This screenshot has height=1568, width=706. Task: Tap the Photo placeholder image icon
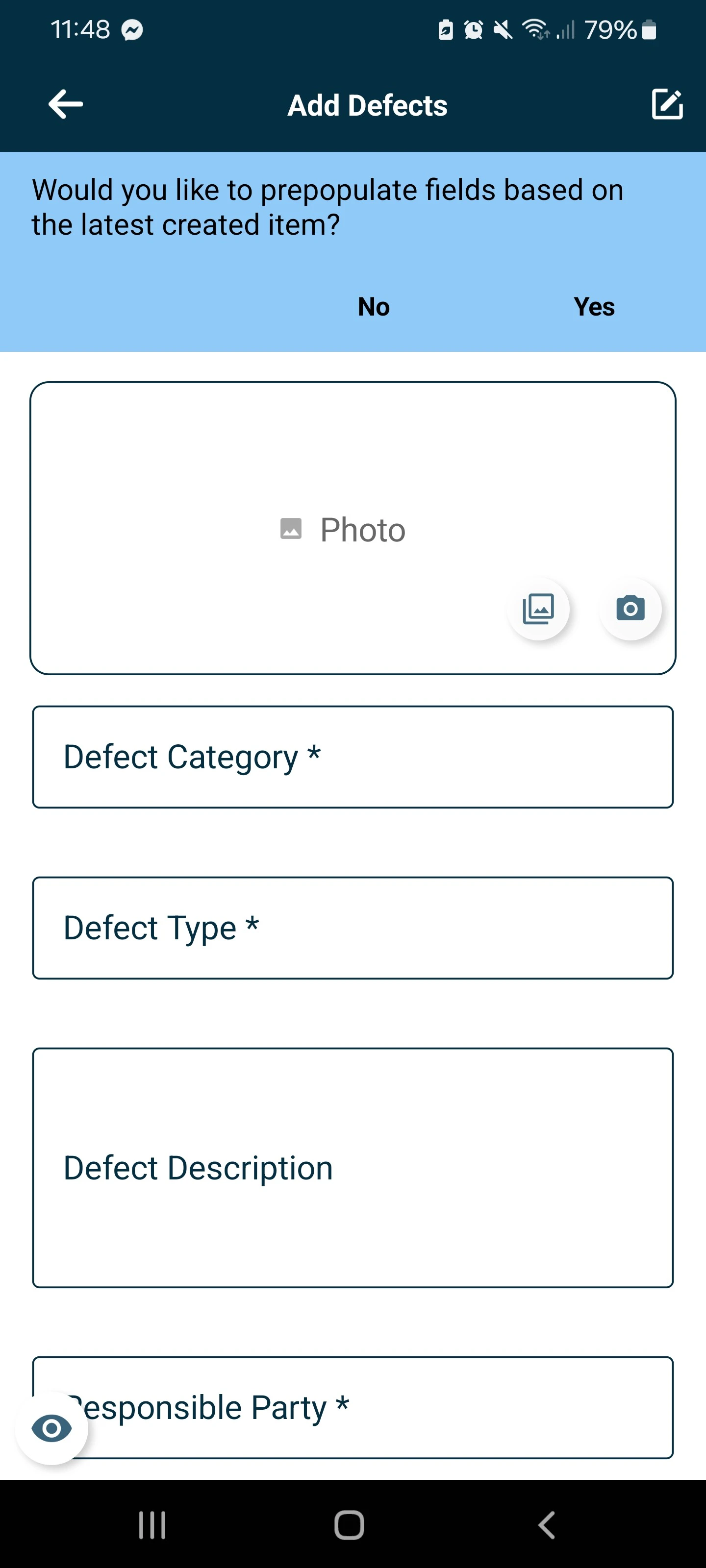[x=291, y=529]
